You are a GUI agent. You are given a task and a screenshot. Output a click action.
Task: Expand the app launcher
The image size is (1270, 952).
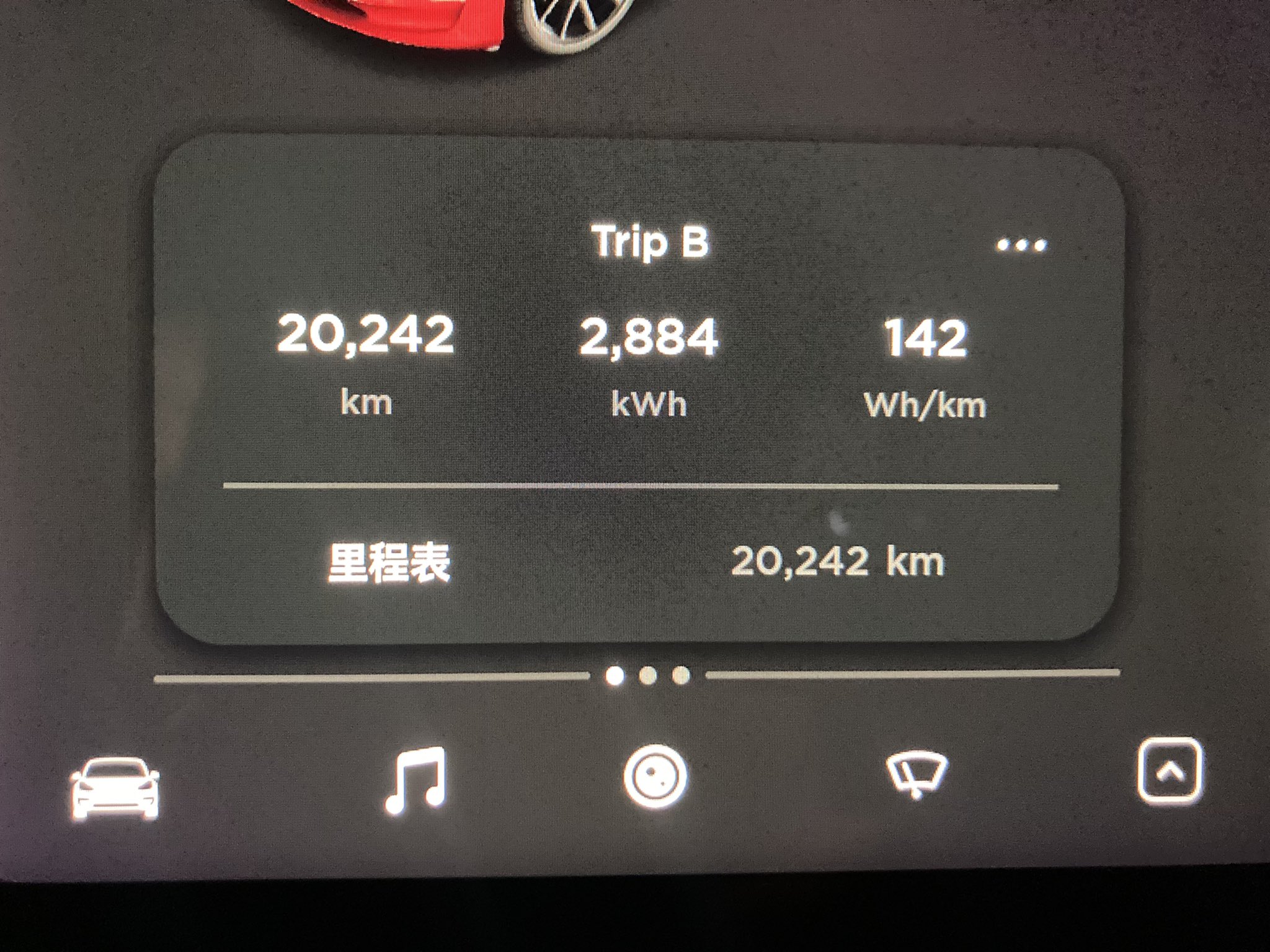pyautogui.click(x=1170, y=771)
